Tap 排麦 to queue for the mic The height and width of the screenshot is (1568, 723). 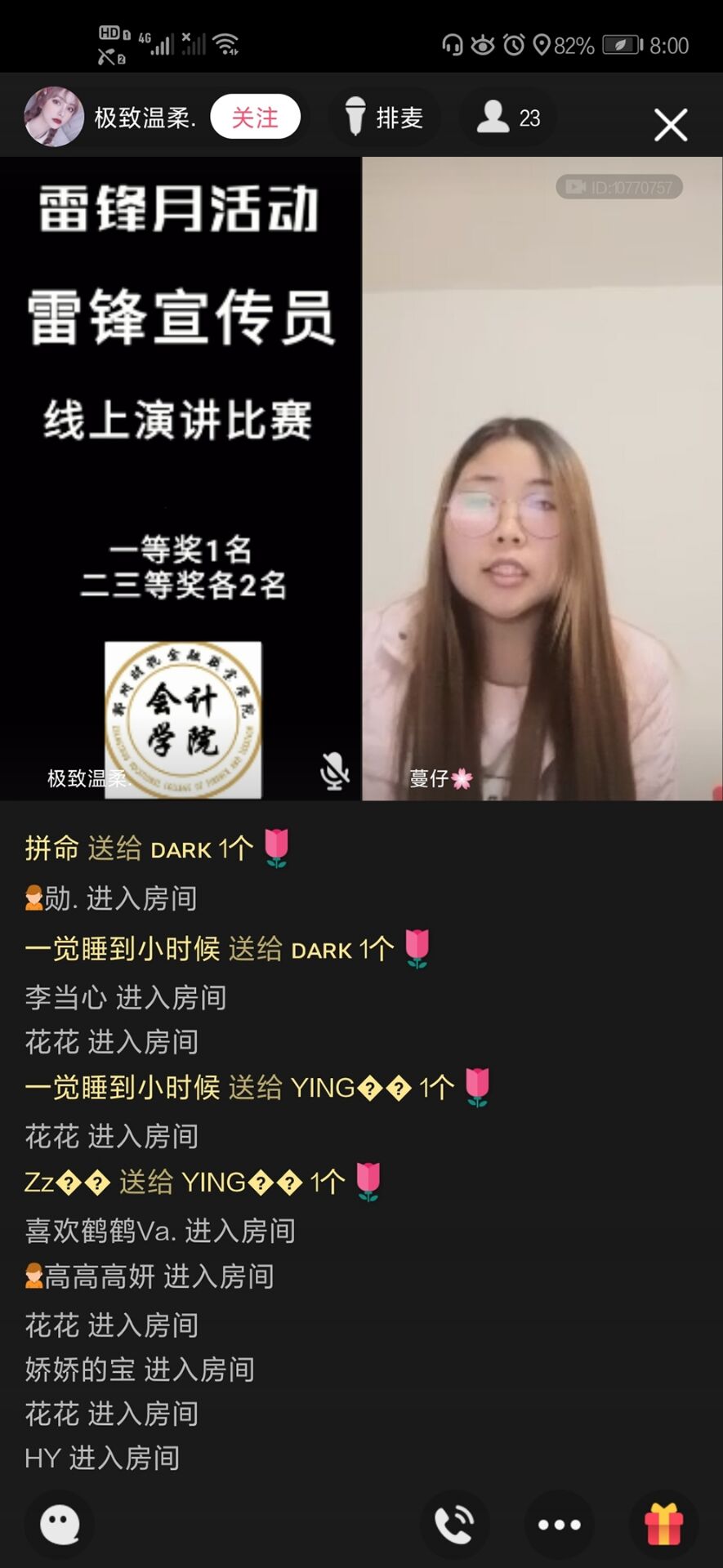click(x=384, y=118)
